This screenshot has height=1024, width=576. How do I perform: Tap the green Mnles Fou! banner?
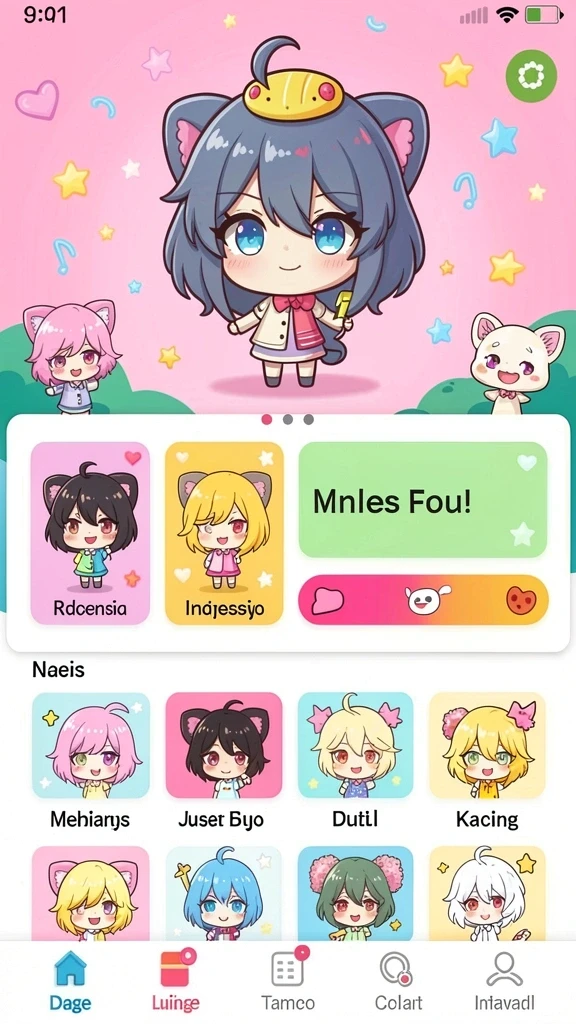(423, 500)
